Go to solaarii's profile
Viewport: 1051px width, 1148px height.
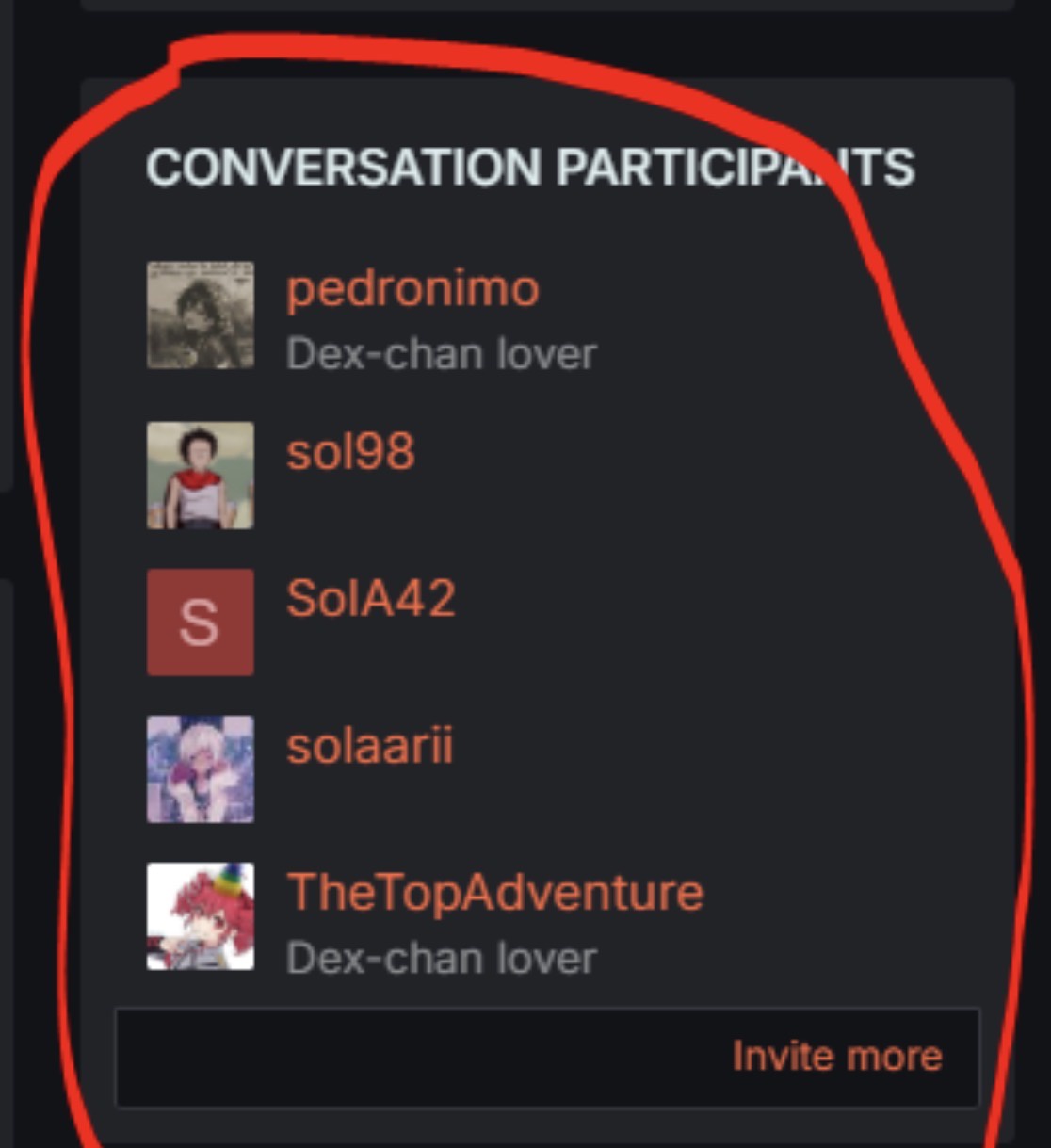pos(369,746)
